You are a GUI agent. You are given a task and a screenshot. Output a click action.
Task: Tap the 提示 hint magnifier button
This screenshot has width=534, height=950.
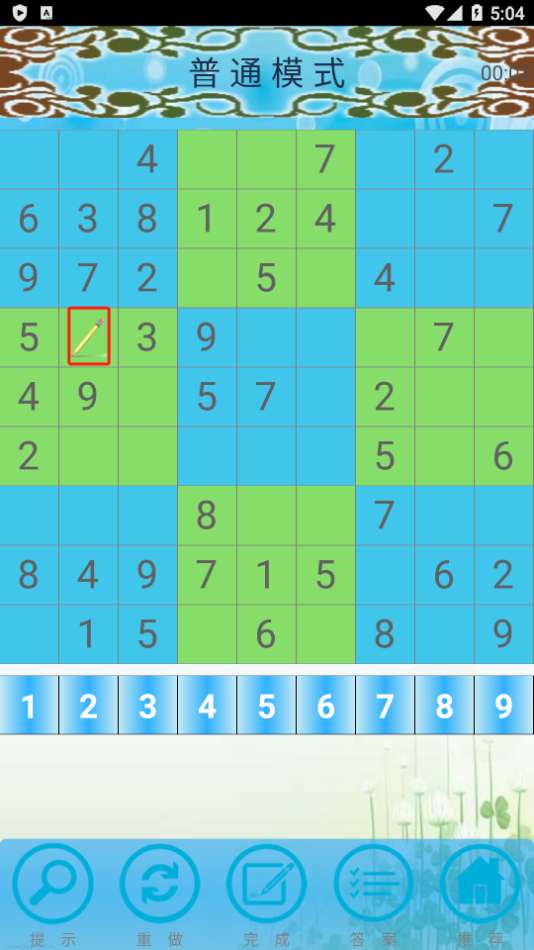tap(53, 883)
